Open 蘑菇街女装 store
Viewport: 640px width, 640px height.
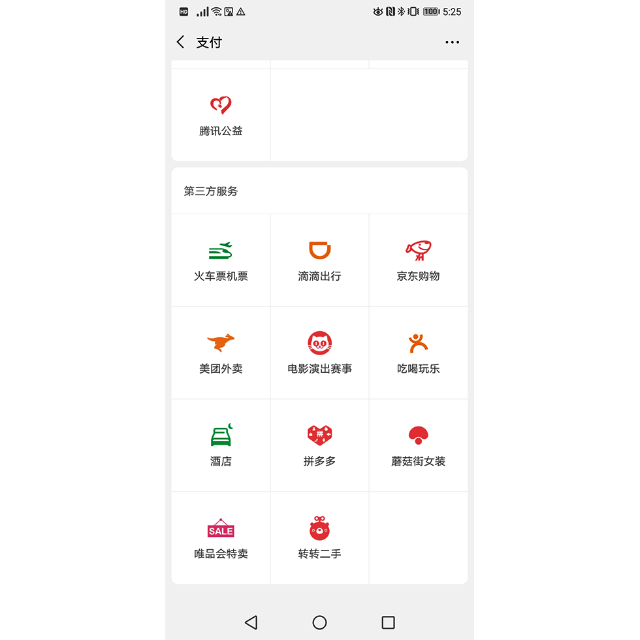click(418, 445)
